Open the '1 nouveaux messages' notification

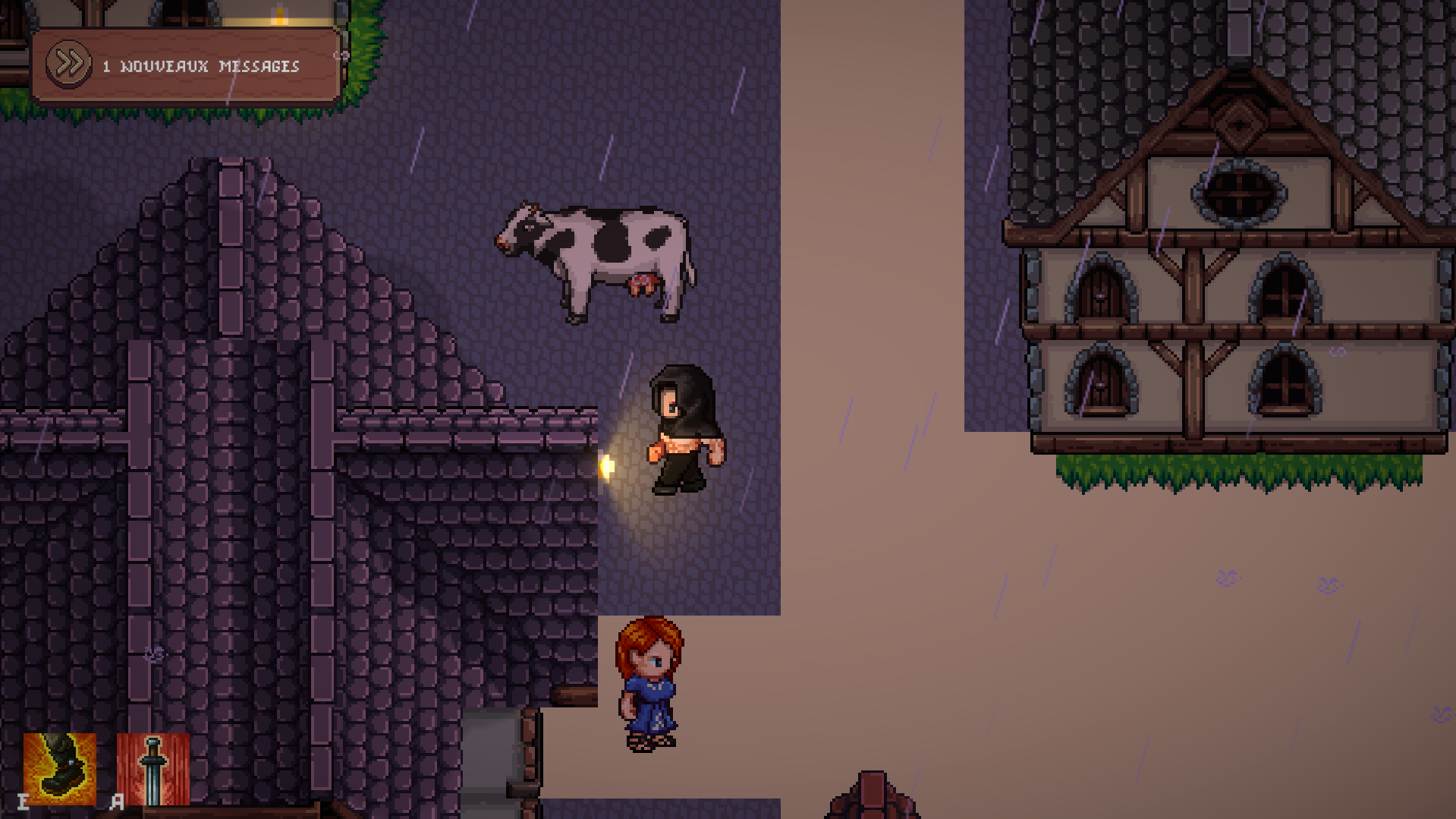186,66
